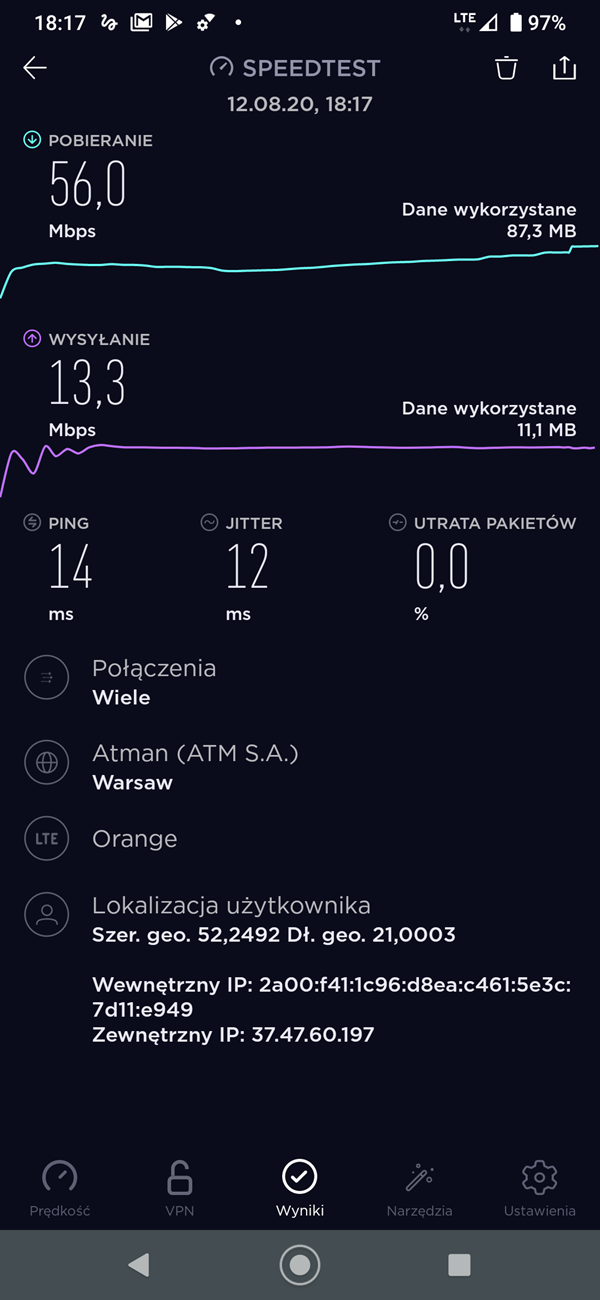The image size is (600, 1300).
Task: Delete this speed test result
Action: click(x=507, y=68)
